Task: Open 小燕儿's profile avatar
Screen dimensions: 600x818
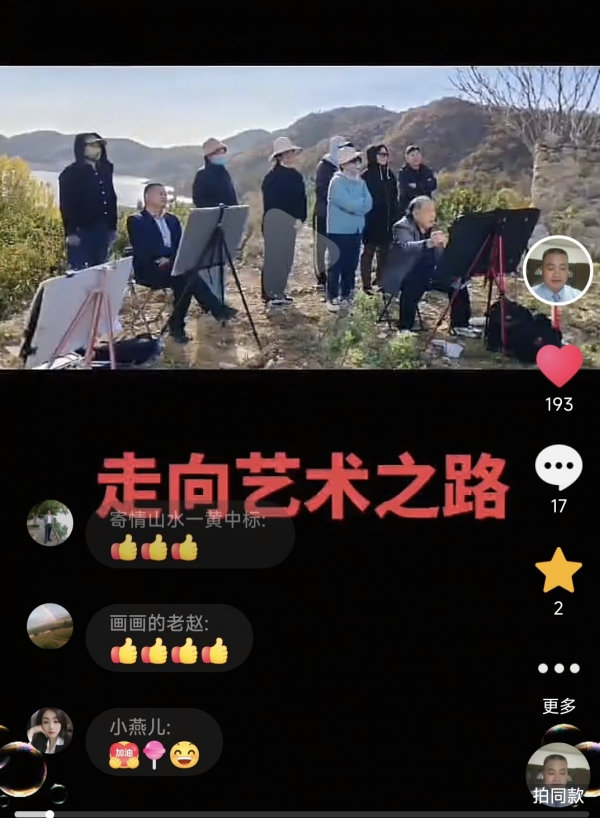Action: tap(50, 730)
